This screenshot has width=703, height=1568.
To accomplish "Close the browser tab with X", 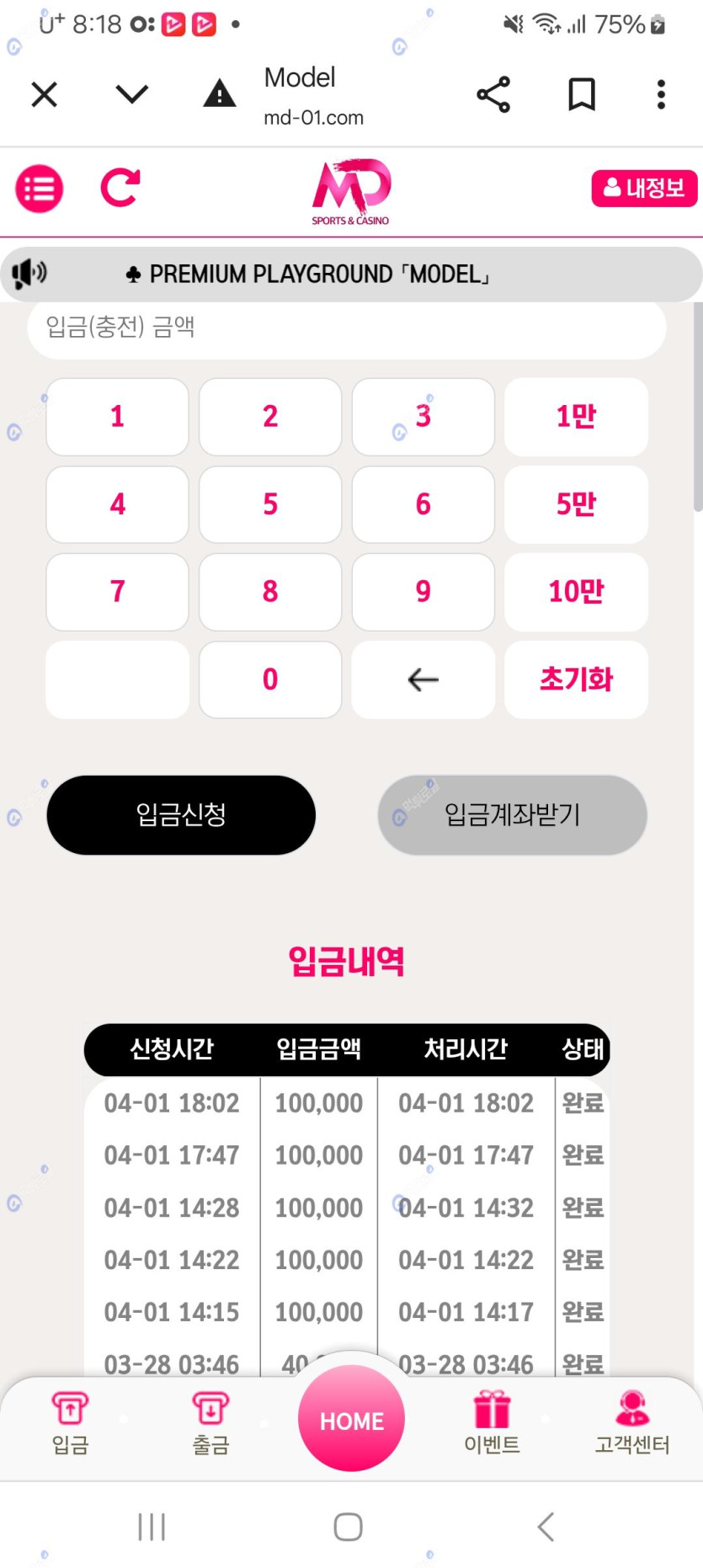I will pos(44,94).
